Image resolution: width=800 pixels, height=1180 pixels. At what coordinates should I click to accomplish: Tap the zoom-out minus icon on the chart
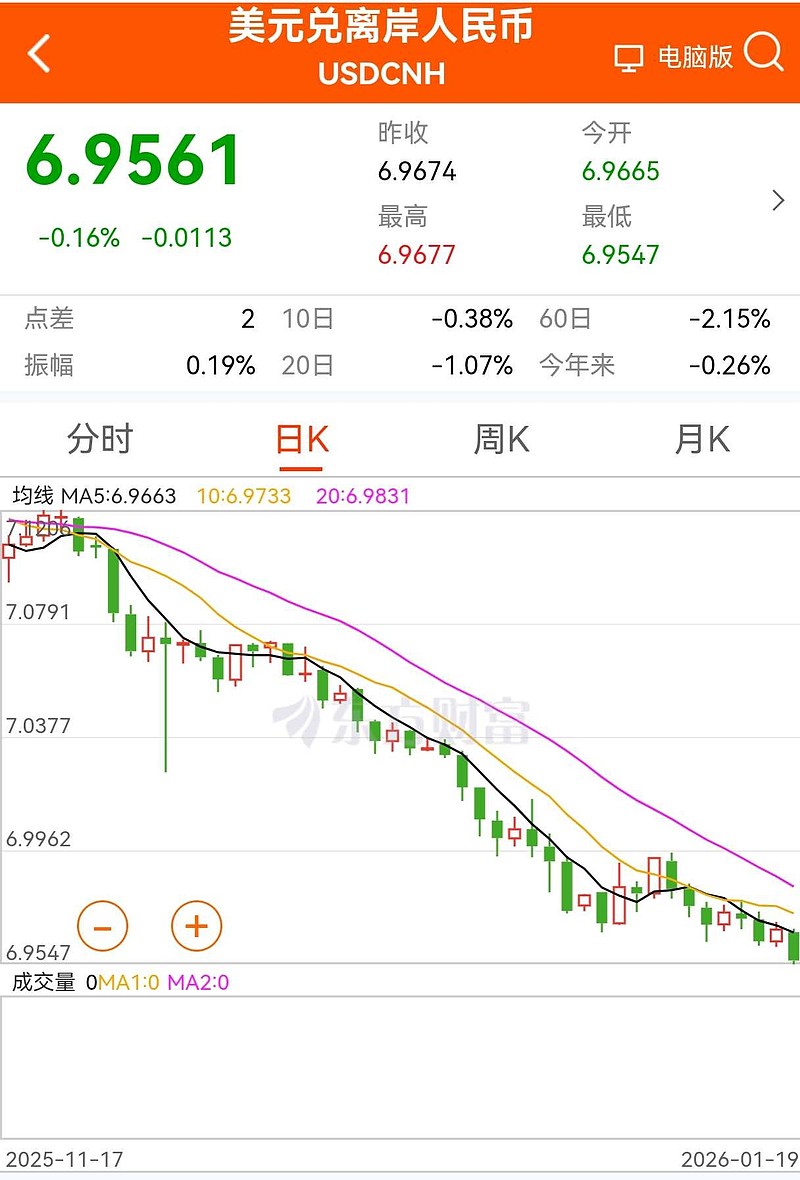tap(103, 926)
